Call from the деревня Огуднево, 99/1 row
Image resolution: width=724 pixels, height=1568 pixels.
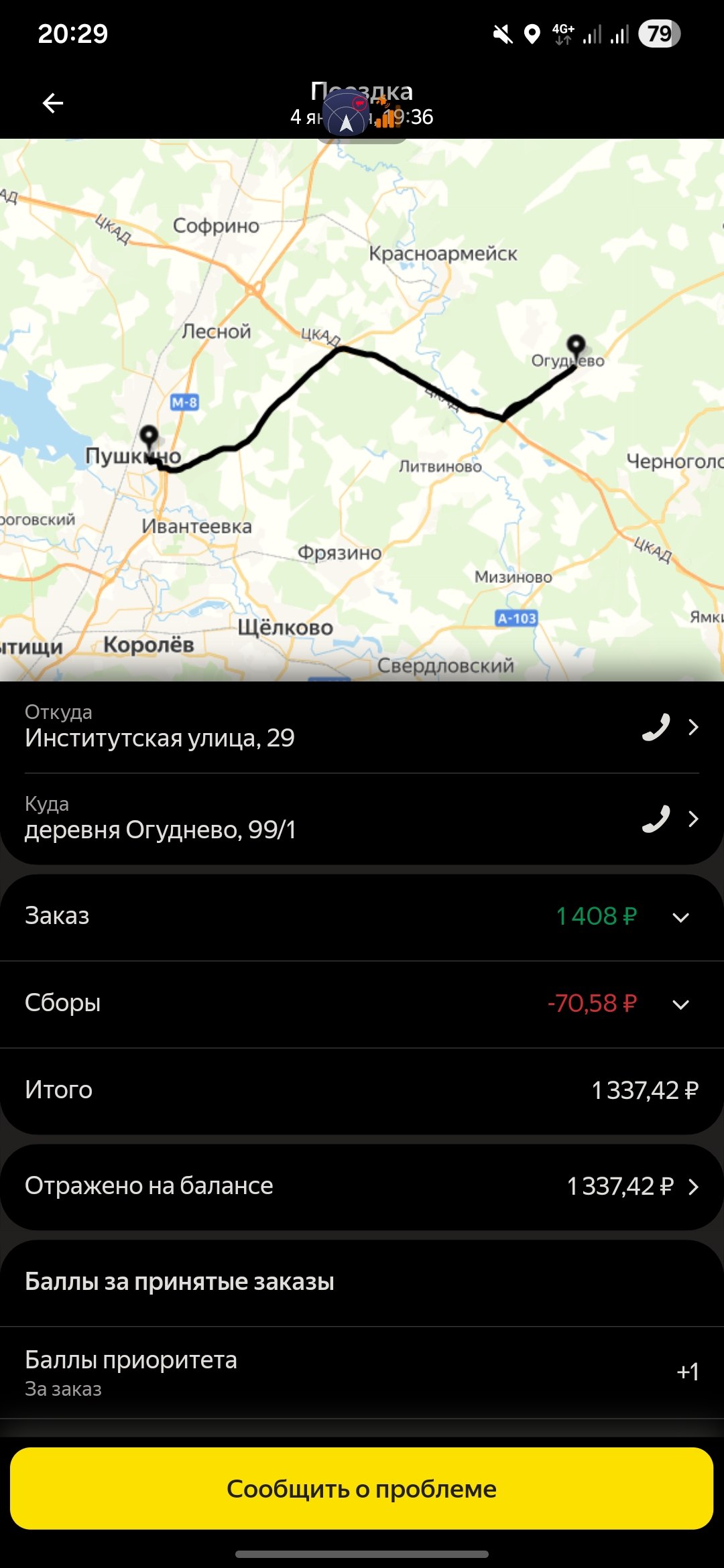click(656, 819)
